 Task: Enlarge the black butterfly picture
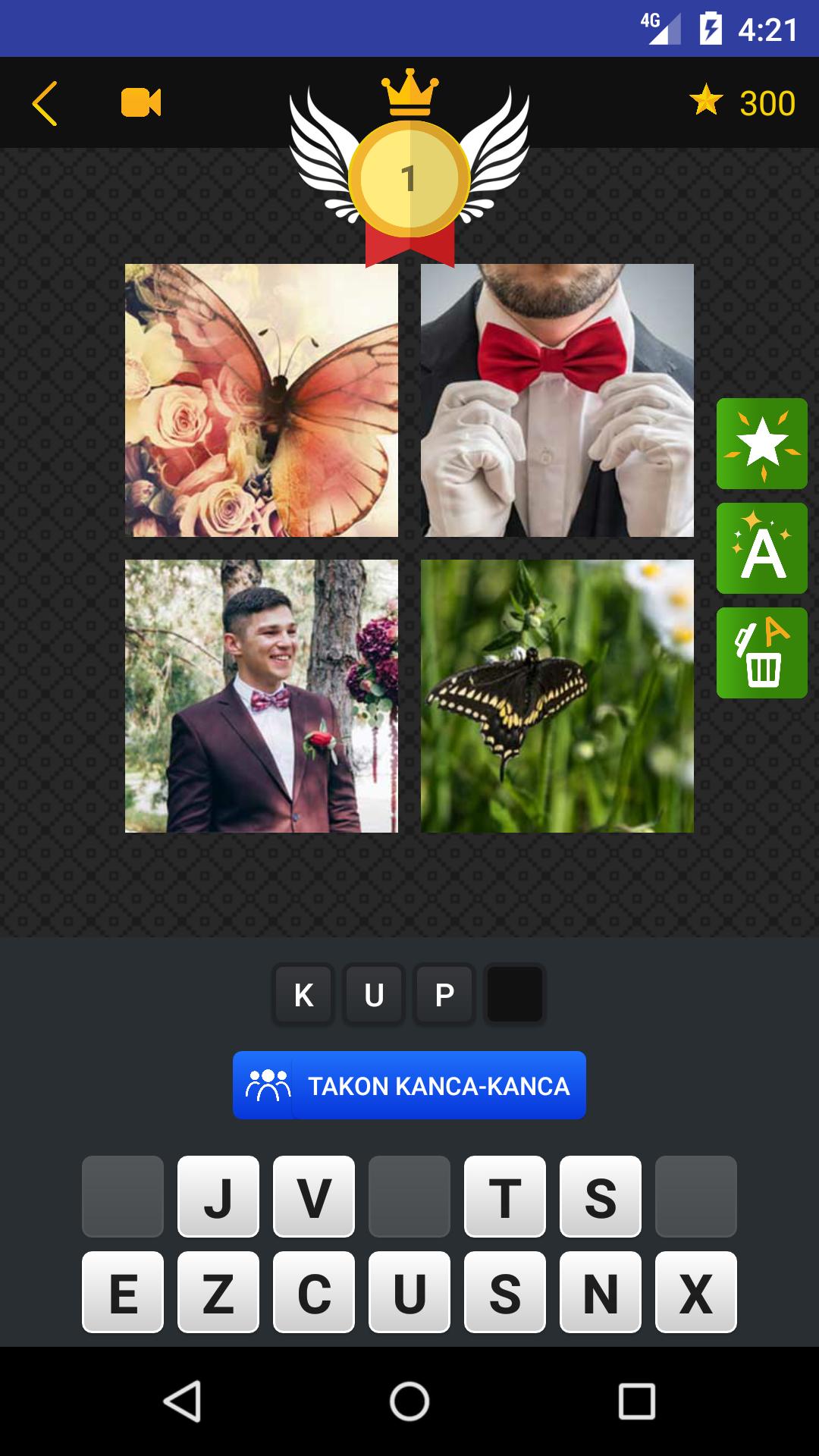coord(557,696)
